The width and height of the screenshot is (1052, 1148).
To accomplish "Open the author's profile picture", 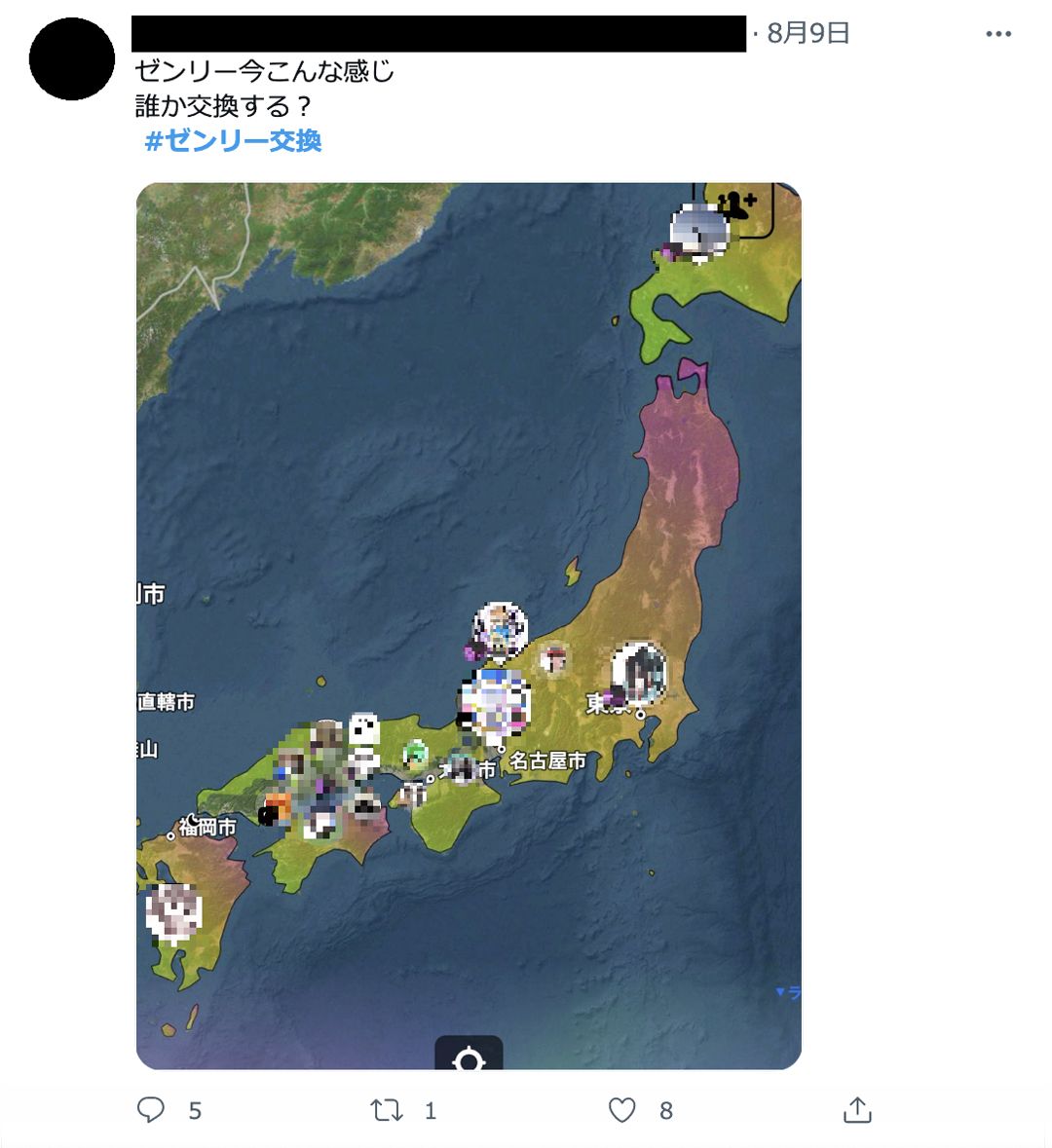I will [x=72, y=57].
